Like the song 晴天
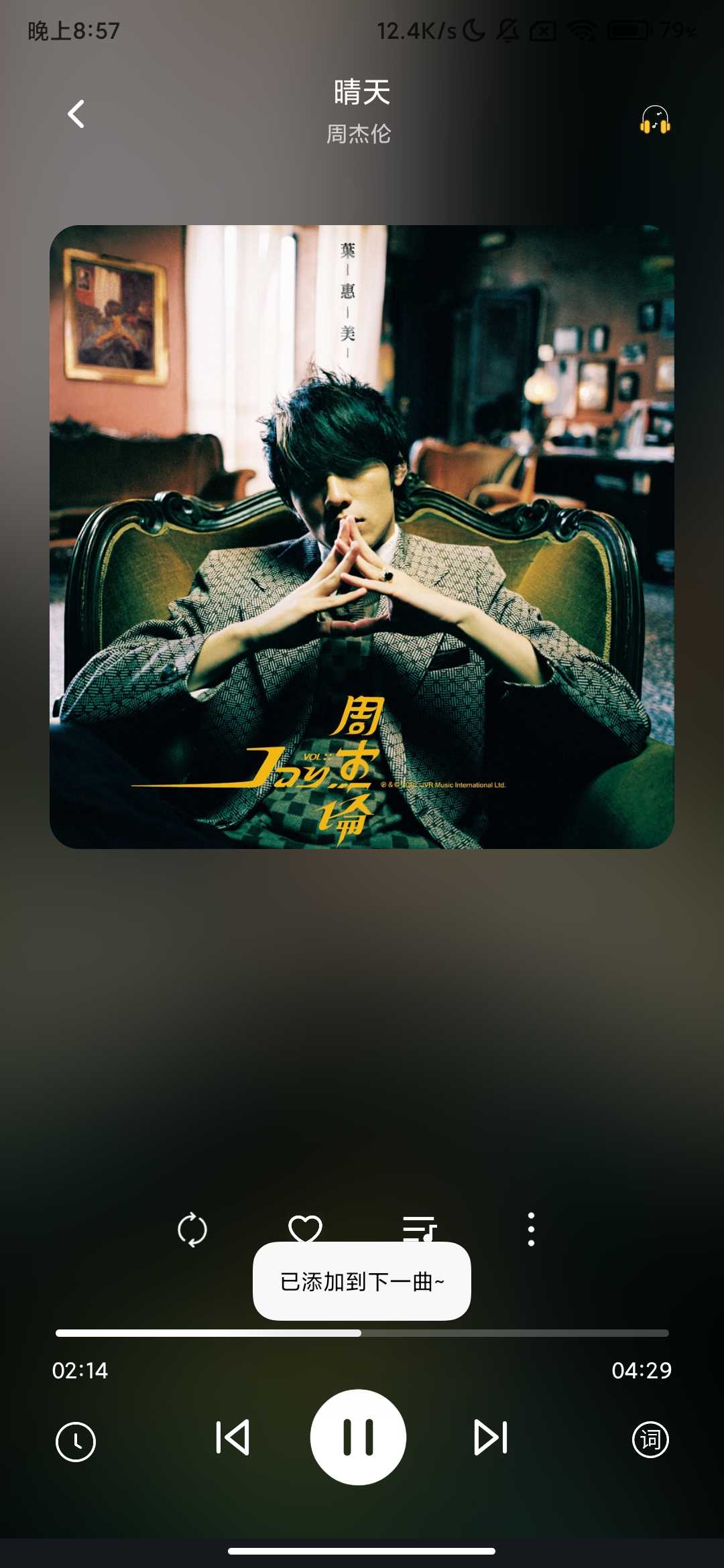The image size is (724, 1568). [305, 1228]
